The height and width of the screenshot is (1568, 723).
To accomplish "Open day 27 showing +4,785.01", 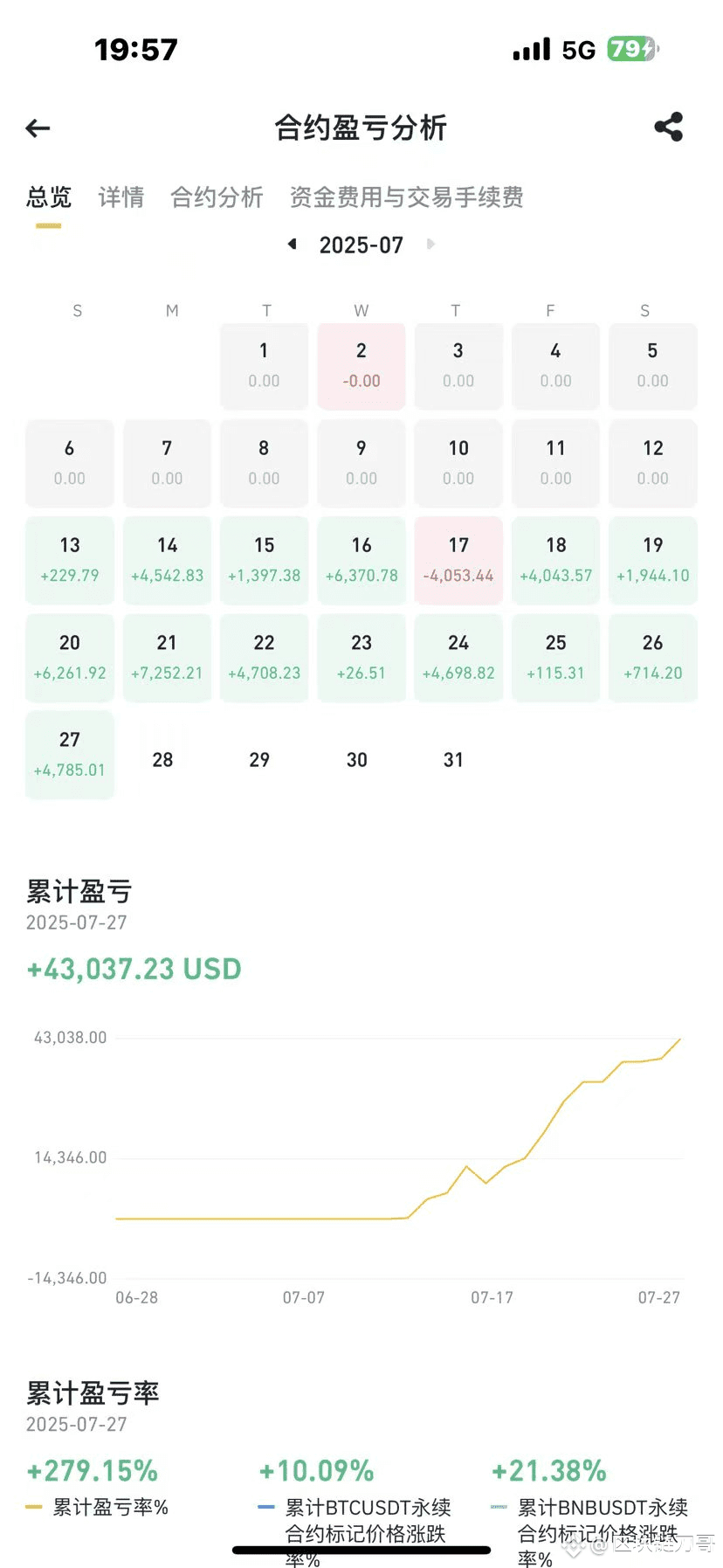I will (70, 754).
